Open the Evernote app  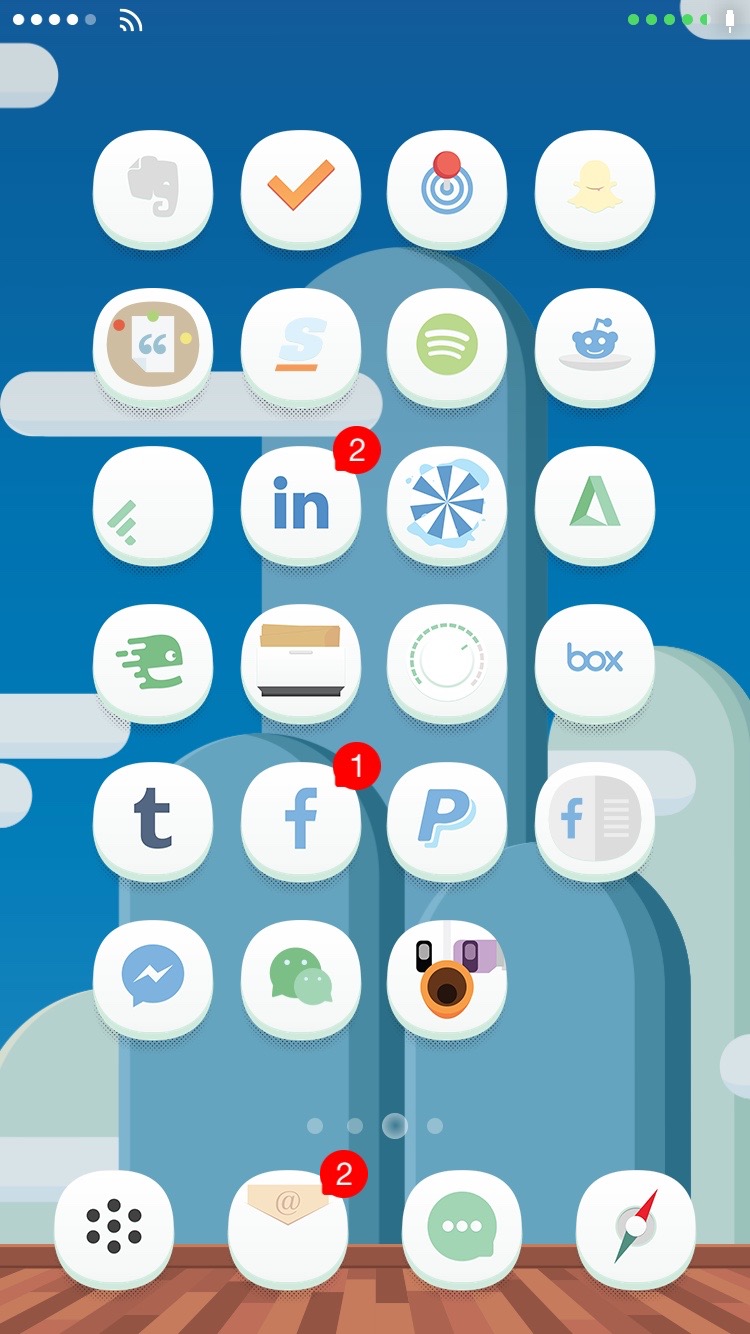click(x=153, y=188)
